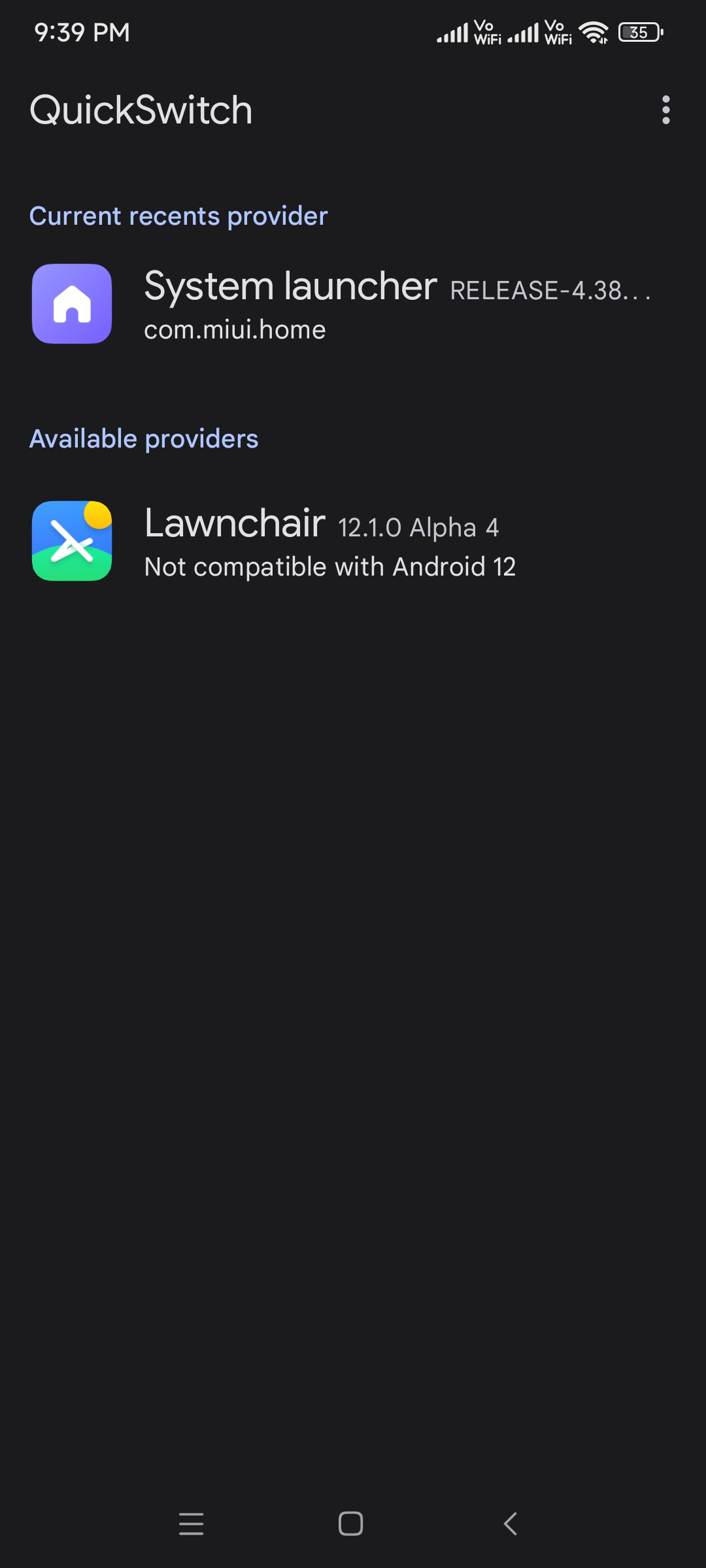Click the 12.1.0 Alpha 4 version text
Image resolution: width=706 pixels, height=1568 pixels.
click(418, 528)
